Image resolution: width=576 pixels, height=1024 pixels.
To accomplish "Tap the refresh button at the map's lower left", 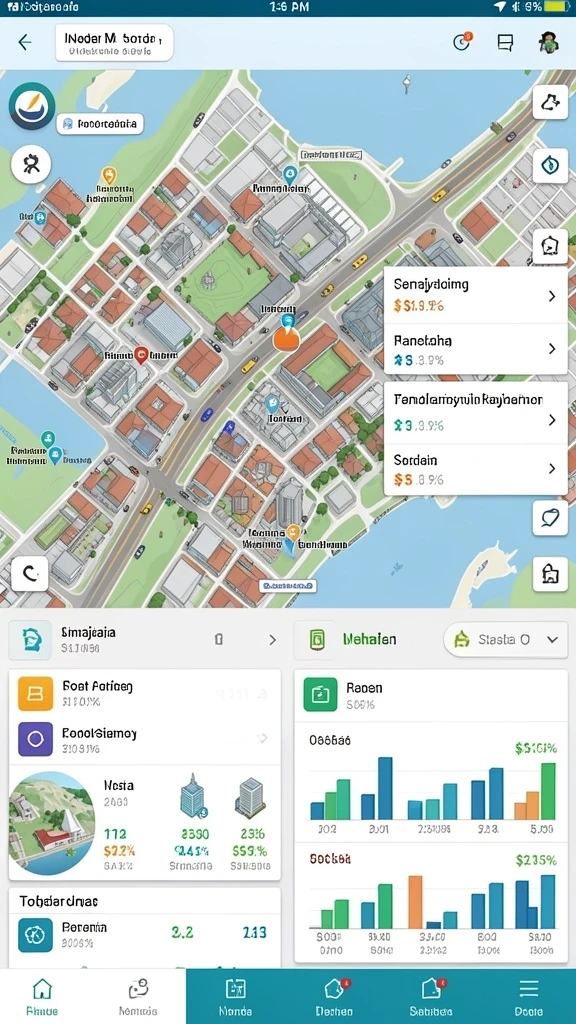I will click(29, 573).
